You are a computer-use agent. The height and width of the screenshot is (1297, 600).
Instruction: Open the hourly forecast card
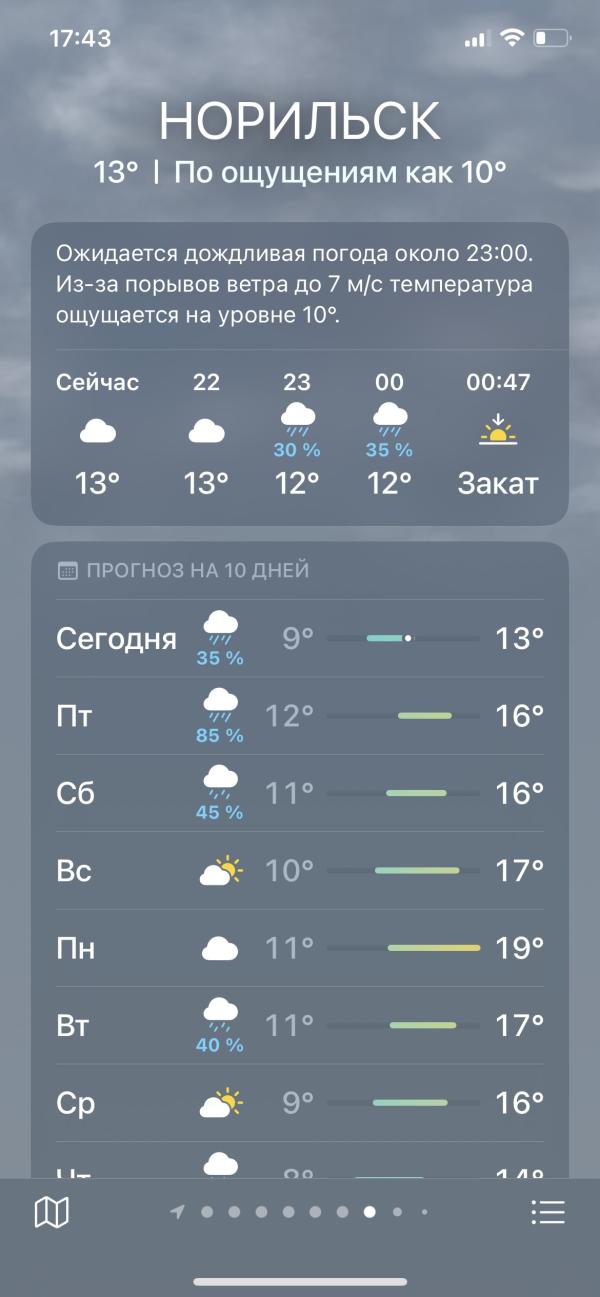(x=300, y=373)
